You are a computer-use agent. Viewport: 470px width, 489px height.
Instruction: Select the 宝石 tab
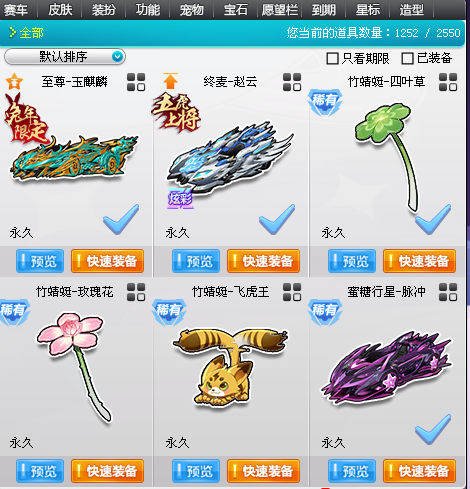point(236,10)
